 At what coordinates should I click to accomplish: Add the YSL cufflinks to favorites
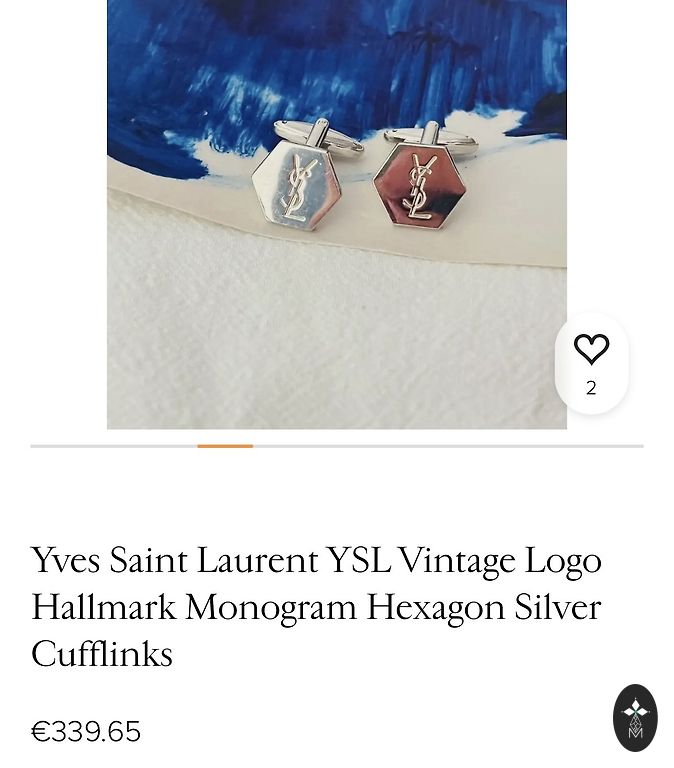(591, 350)
